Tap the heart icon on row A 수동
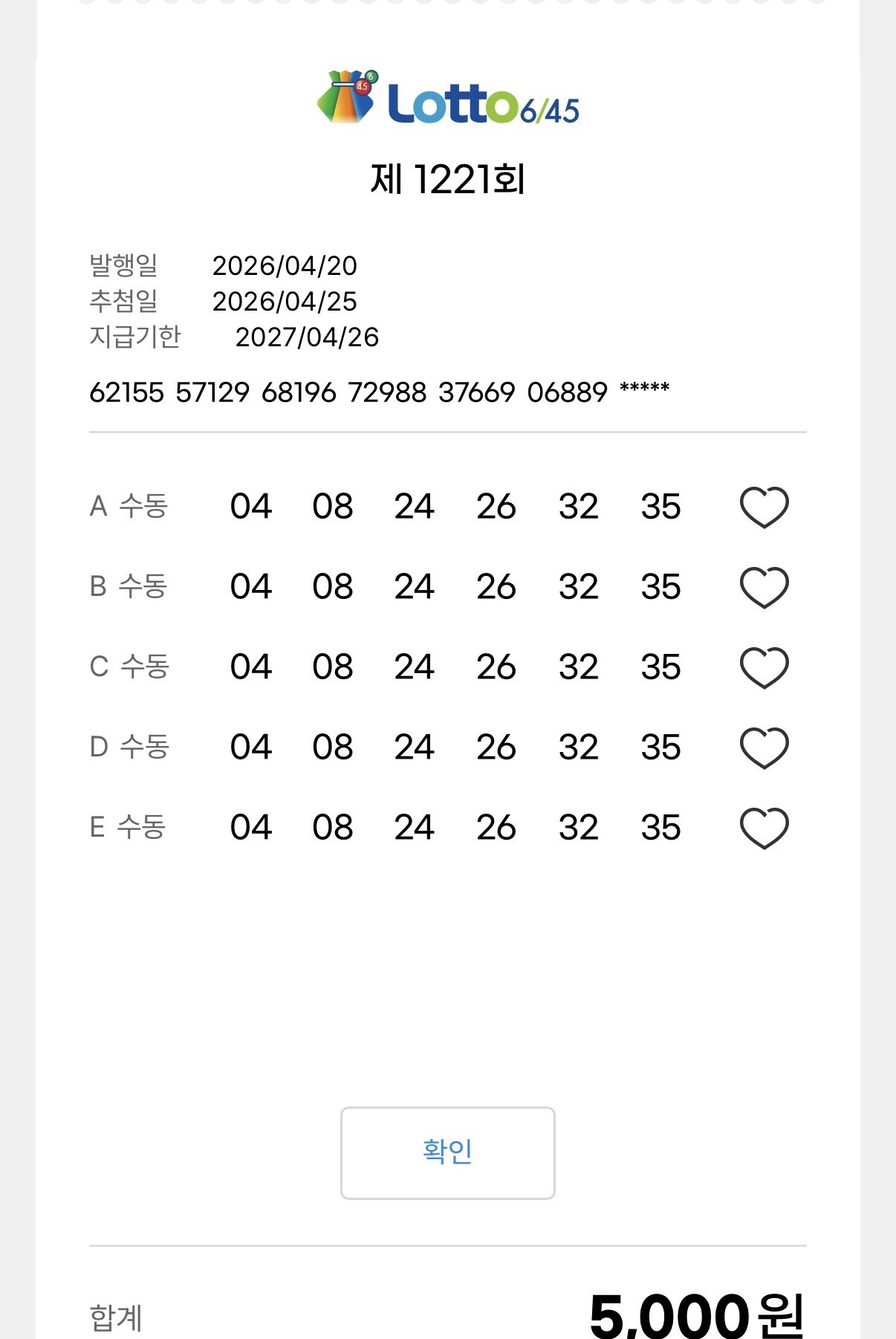The height and width of the screenshot is (1339, 896). pos(764,508)
